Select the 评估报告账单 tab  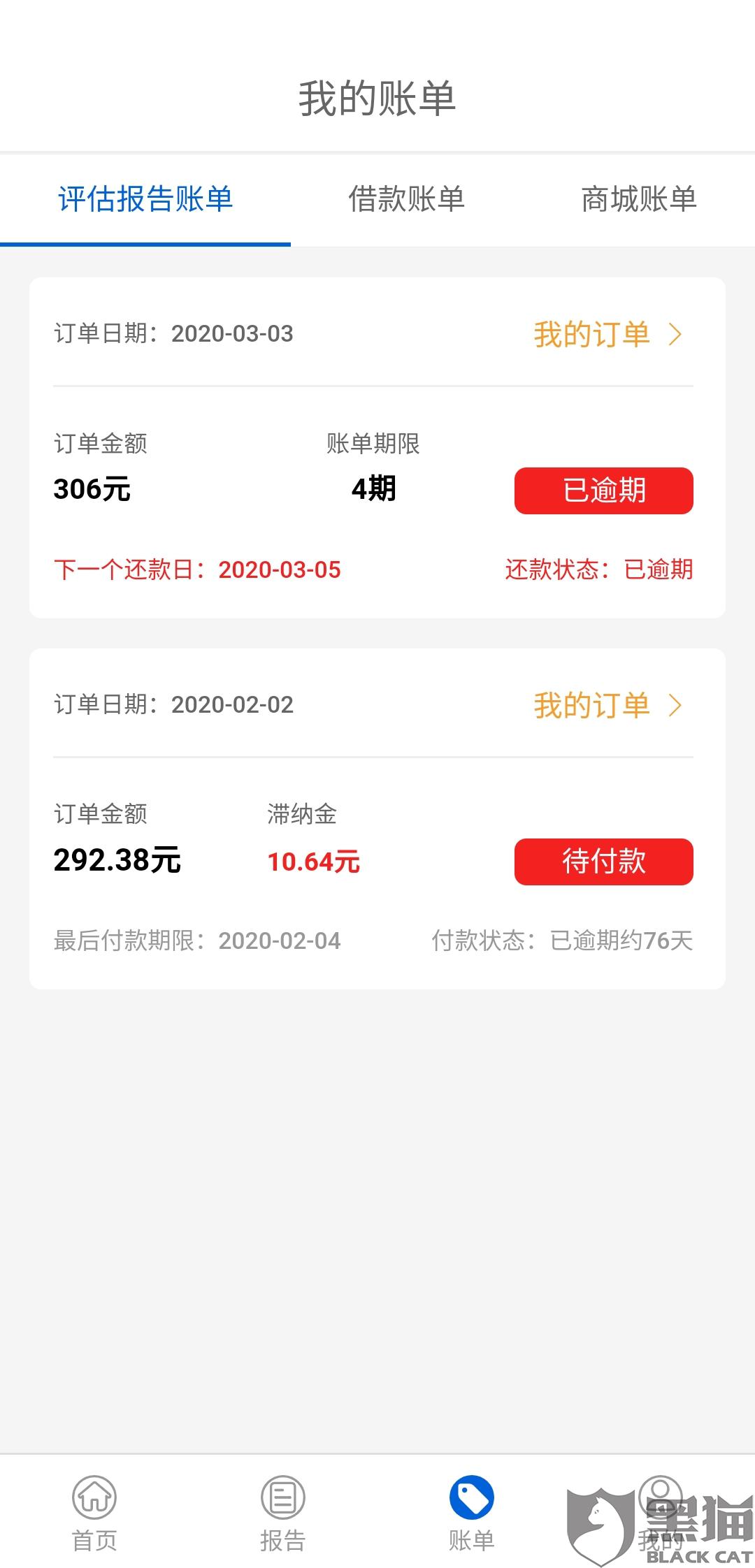(x=145, y=200)
